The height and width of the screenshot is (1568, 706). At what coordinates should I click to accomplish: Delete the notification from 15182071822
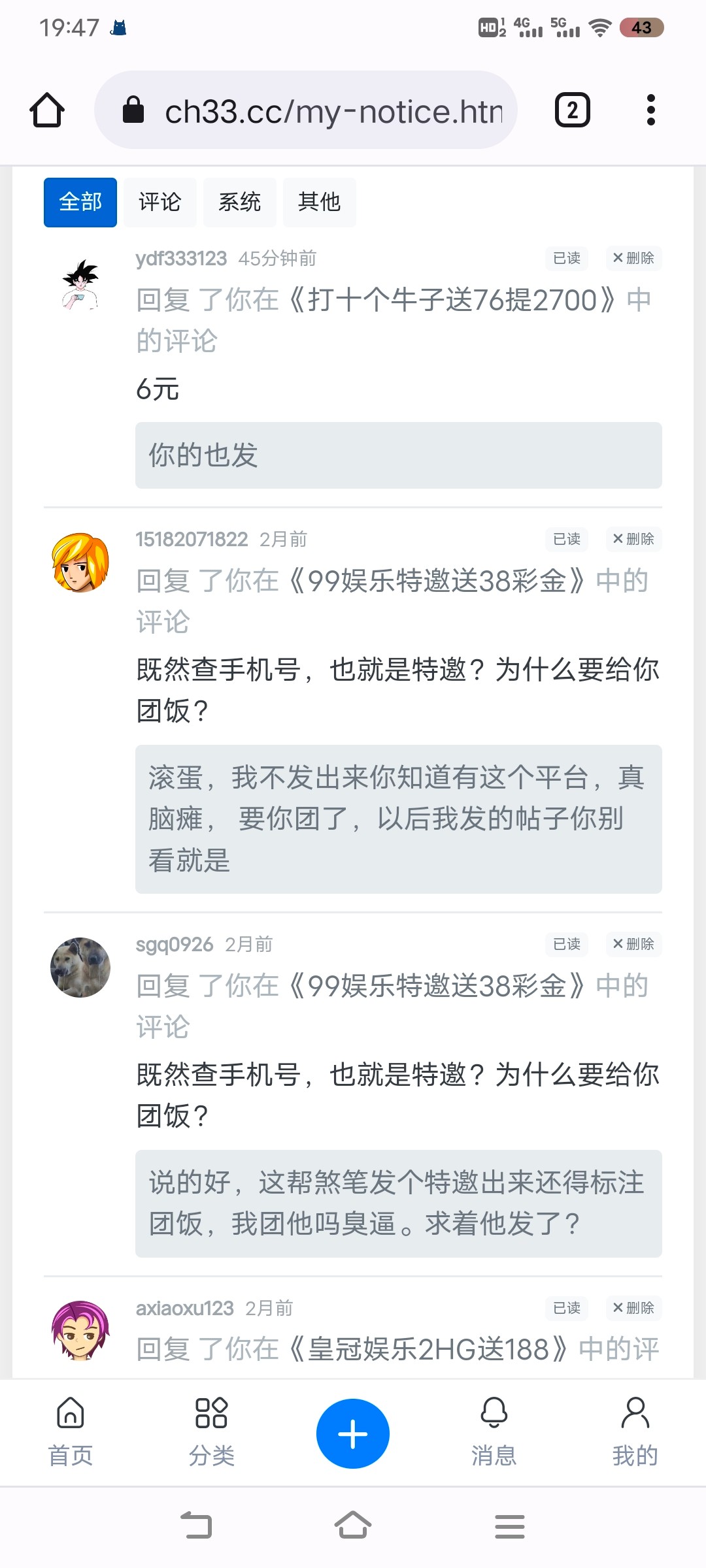(x=633, y=539)
